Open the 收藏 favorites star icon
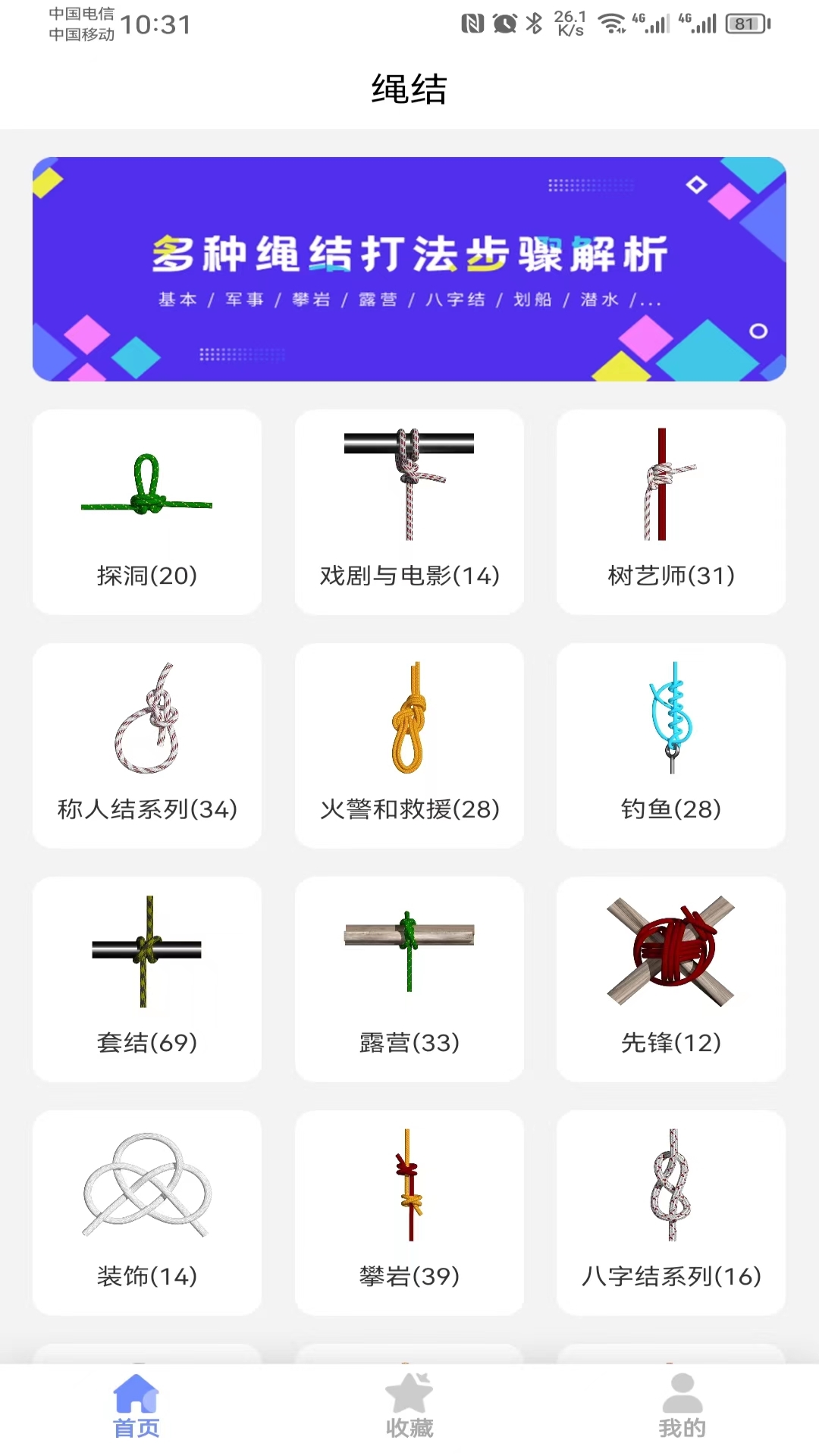This screenshot has height=1456, width=819. click(409, 1398)
